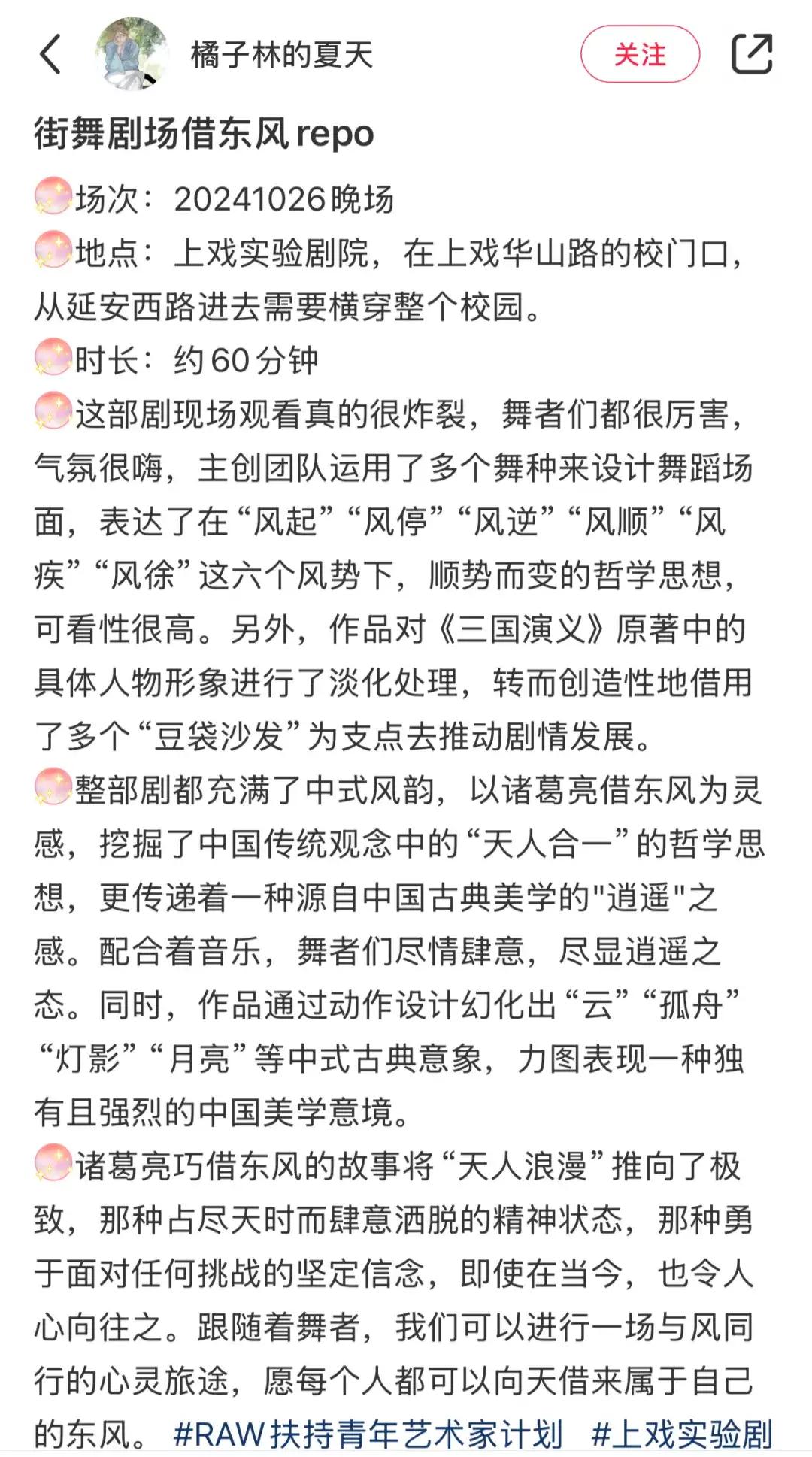Go back using the top-left arrow
This screenshot has height=1457, width=812.
click(50, 54)
